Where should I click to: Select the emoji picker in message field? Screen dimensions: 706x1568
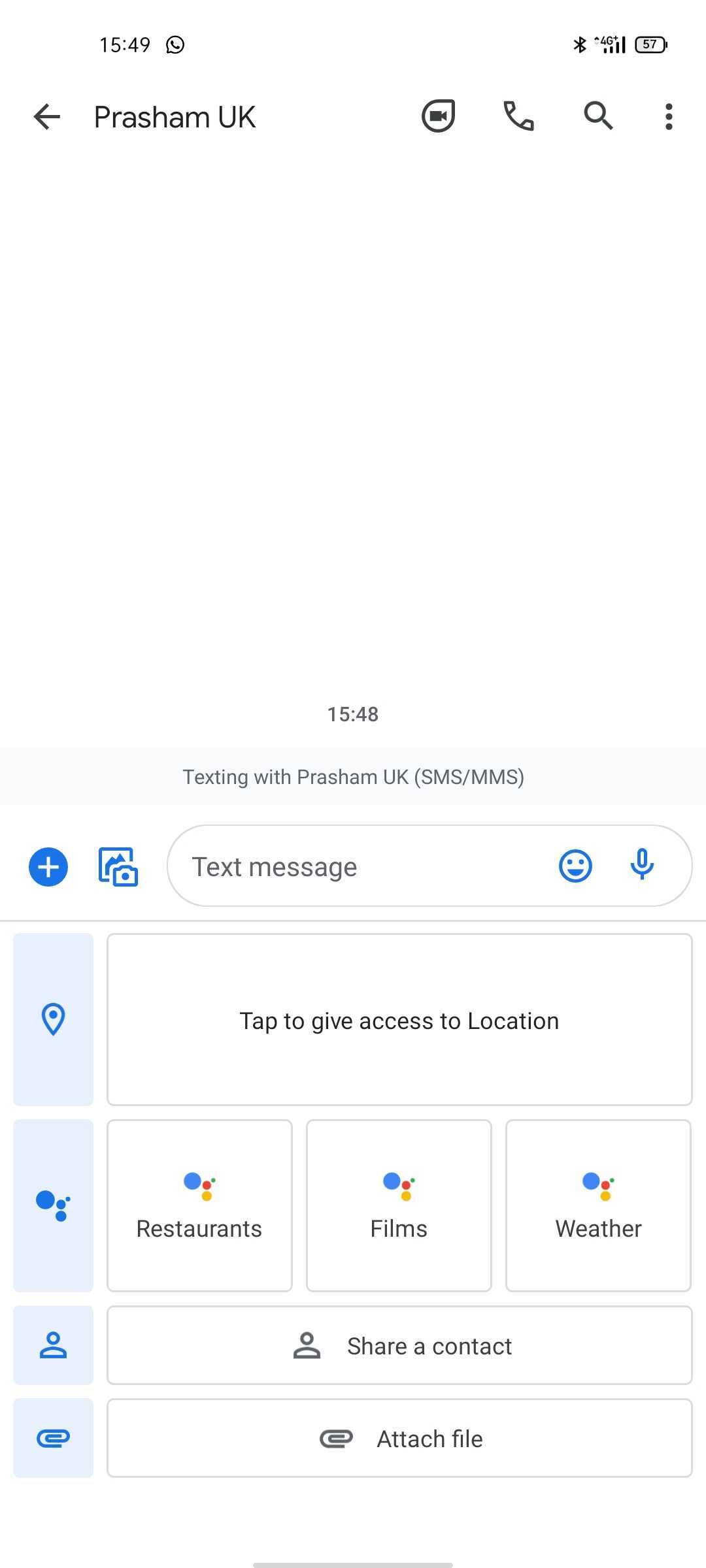pos(575,866)
